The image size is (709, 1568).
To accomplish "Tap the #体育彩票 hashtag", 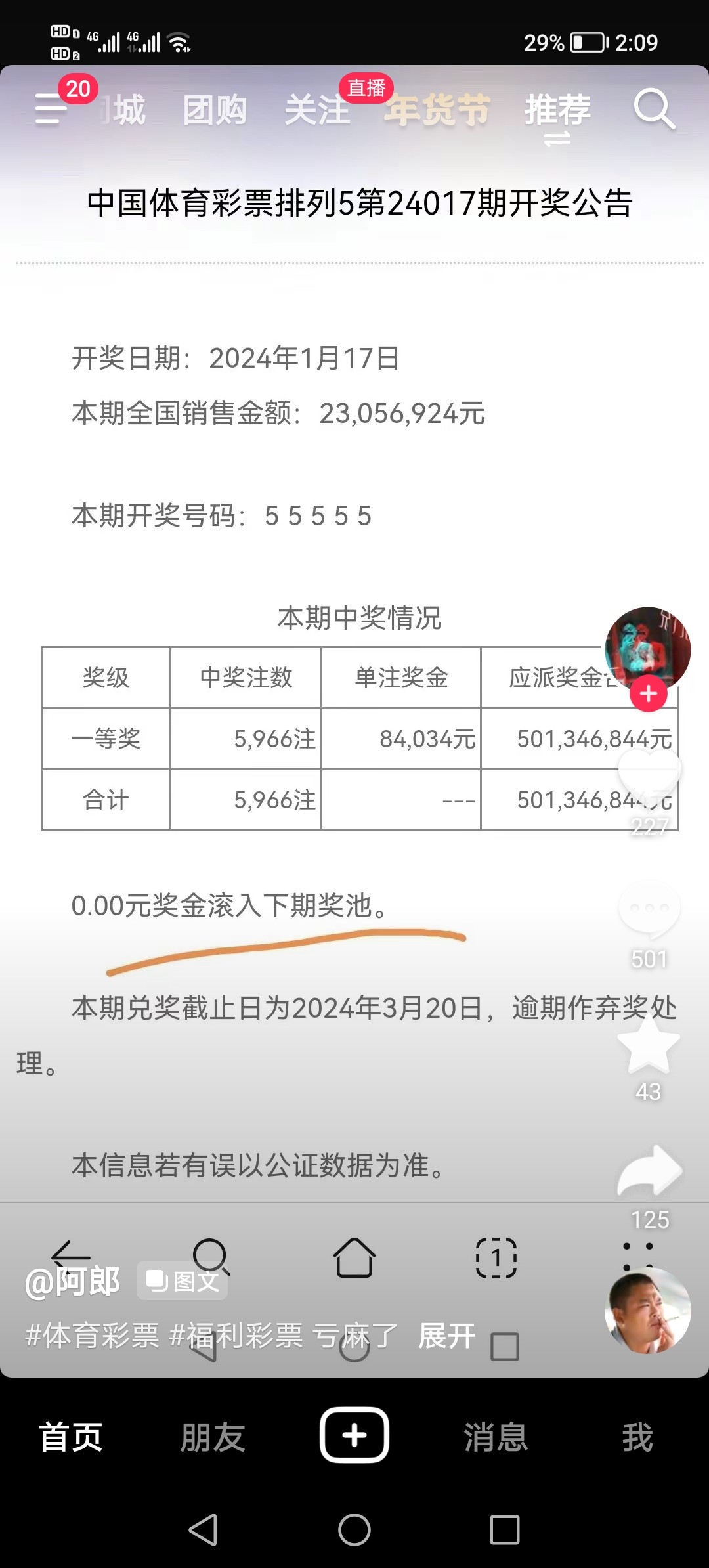I will (x=92, y=1336).
